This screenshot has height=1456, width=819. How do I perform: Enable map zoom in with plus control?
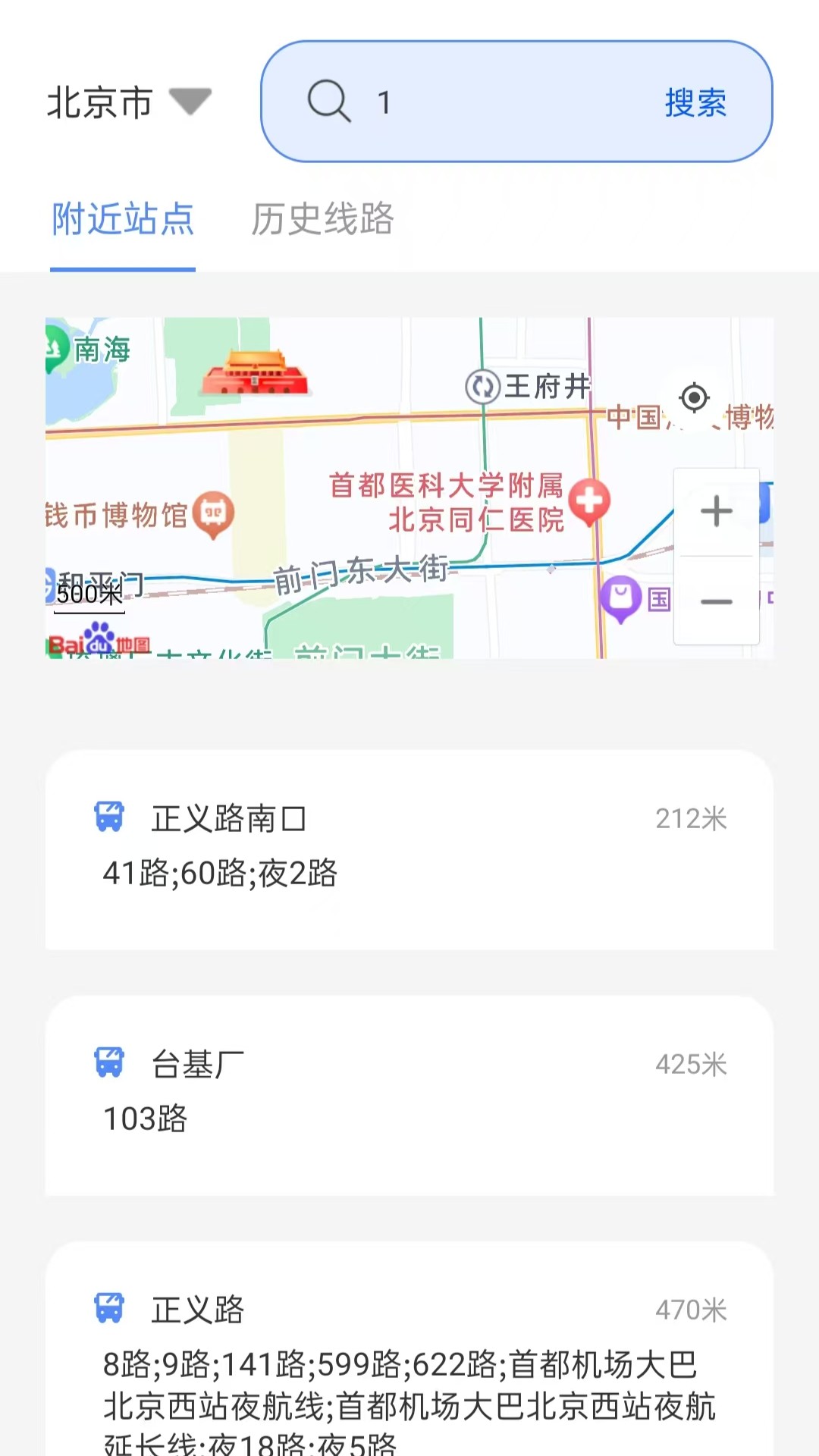pos(716,510)
